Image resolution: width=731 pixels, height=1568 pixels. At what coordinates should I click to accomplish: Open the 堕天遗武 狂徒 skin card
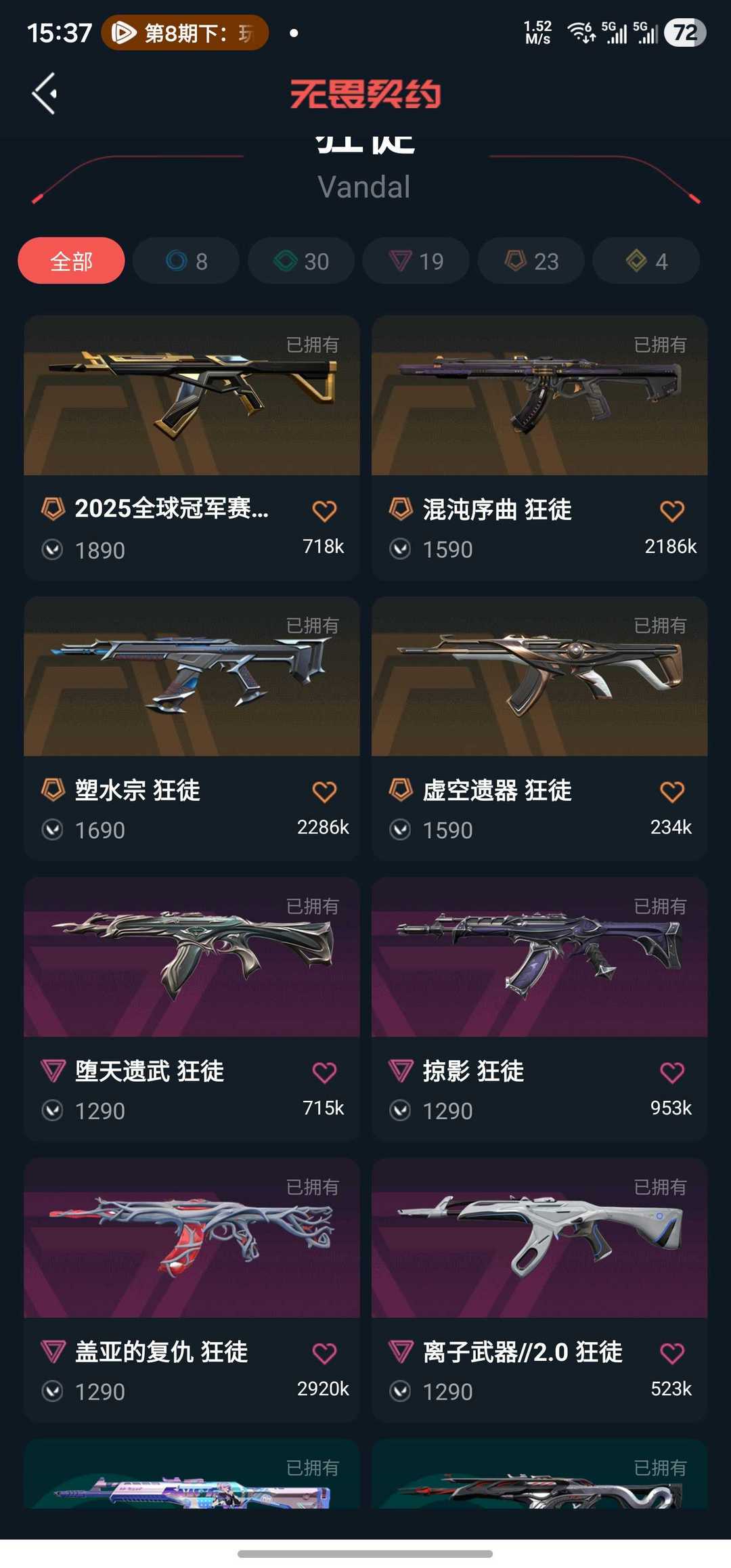192,958
